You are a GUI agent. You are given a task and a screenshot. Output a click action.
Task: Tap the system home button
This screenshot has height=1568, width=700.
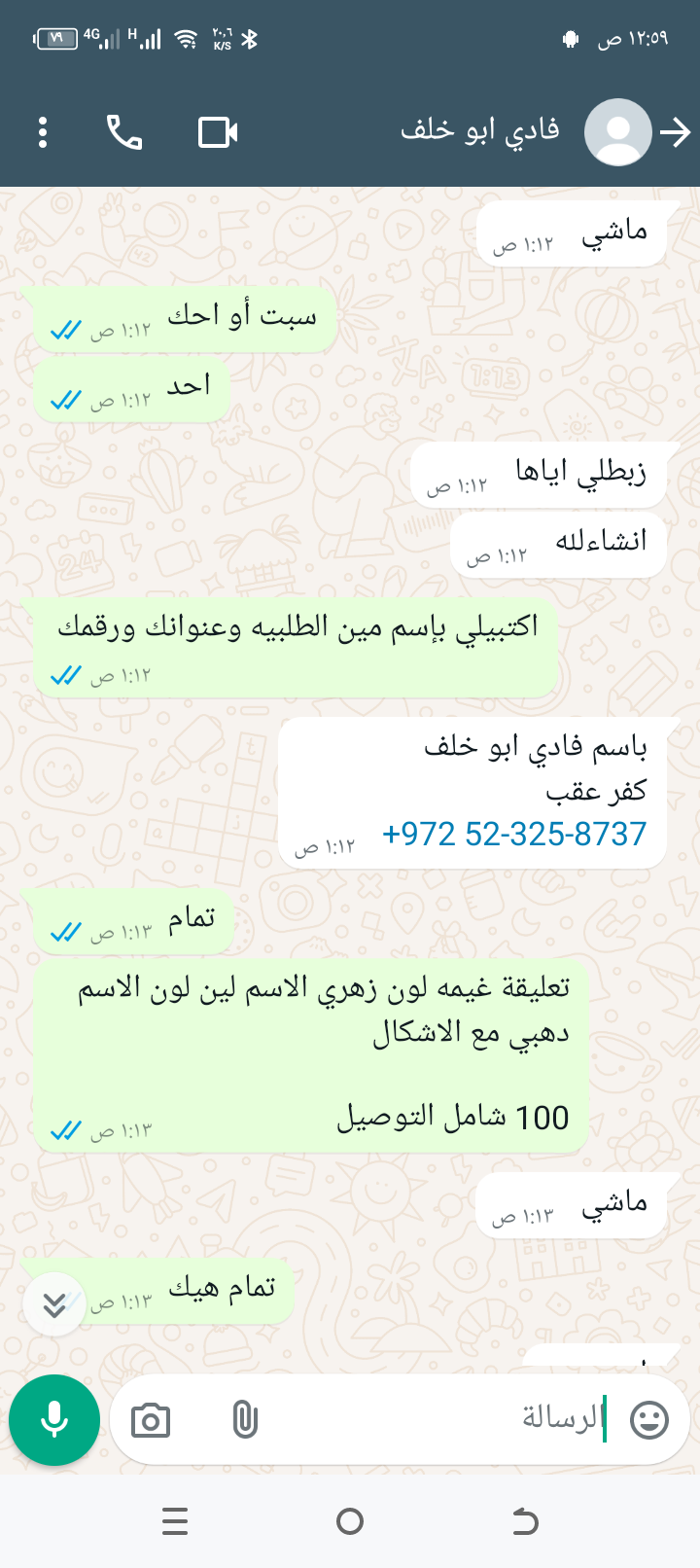[350, 1521]
